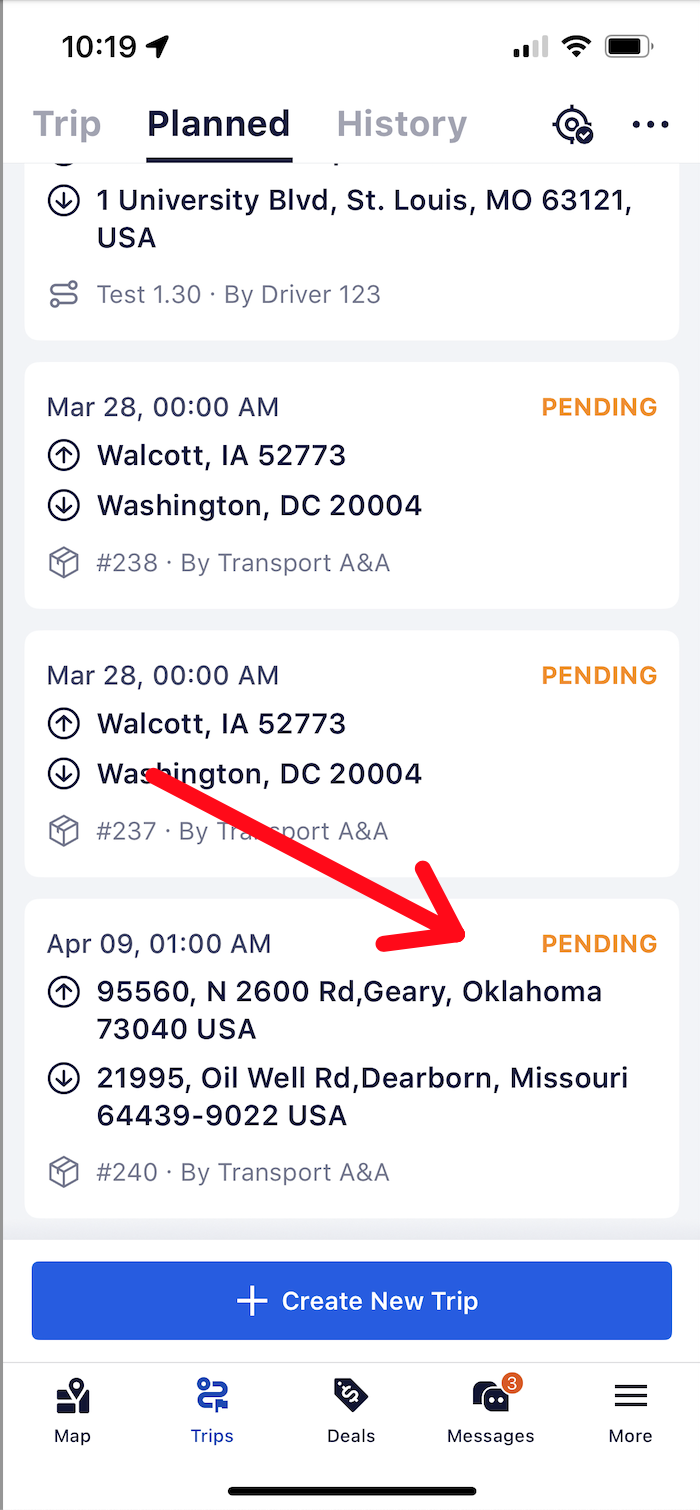The width and height of the screenshot is (700, 1510).
Task: Select the Trips tab in bottom bar
Action: point(212,1410)
